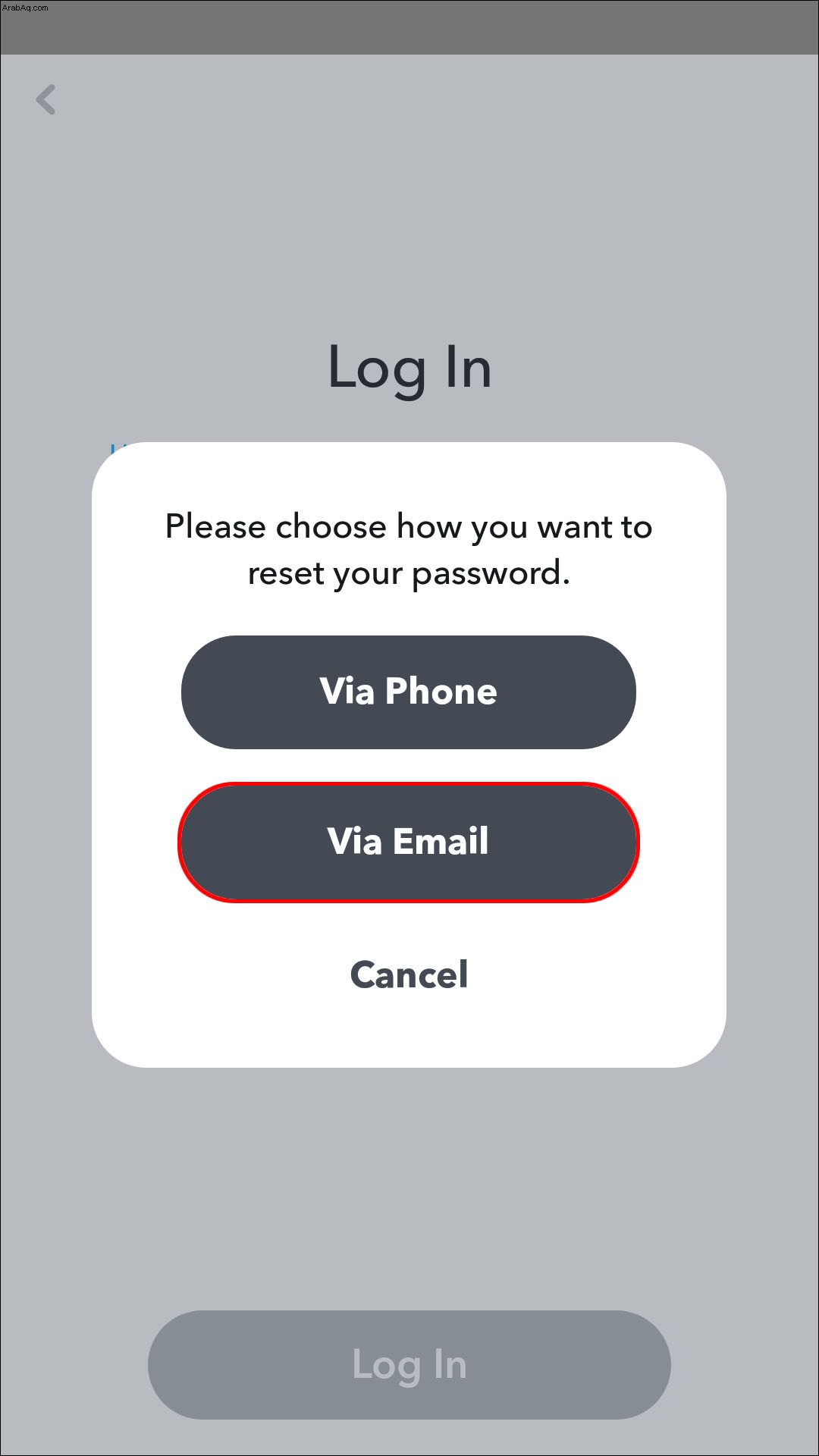Go back using the top-left arrow
This screenshot has width=819, height=1456.
point(46,99)
